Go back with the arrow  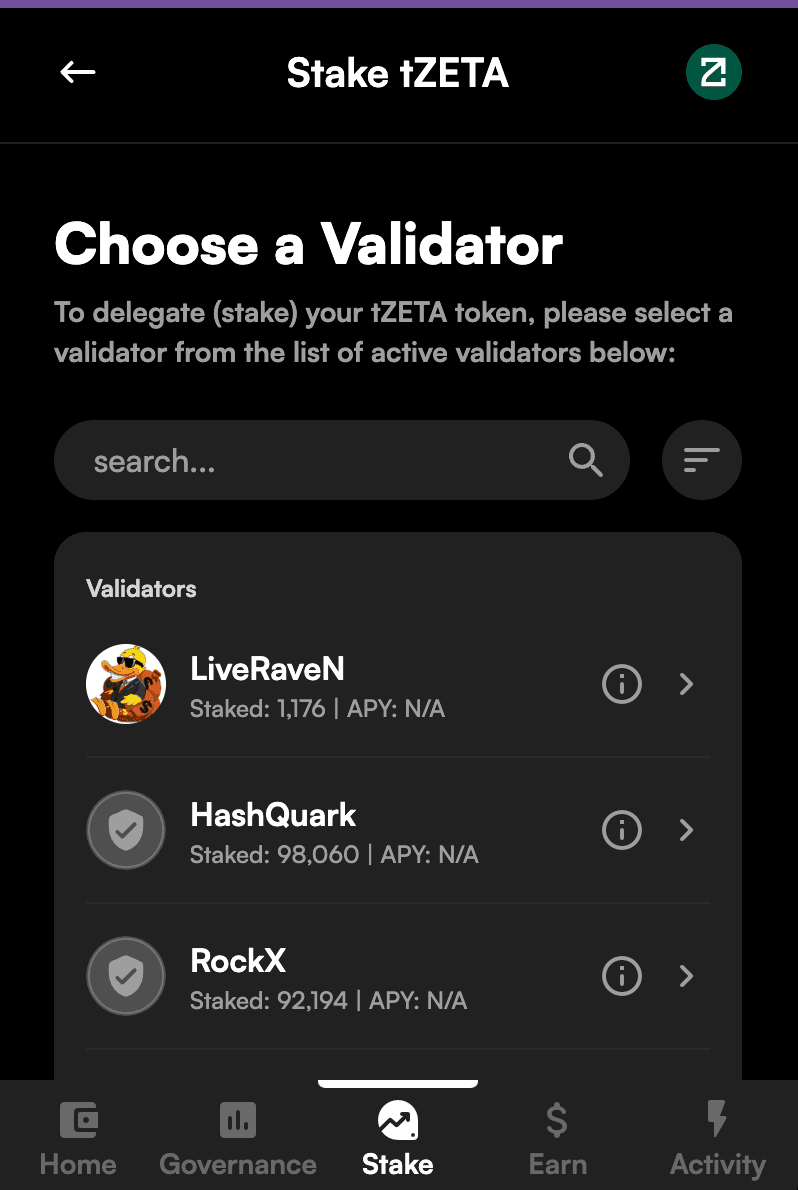[x=78, y=72]
